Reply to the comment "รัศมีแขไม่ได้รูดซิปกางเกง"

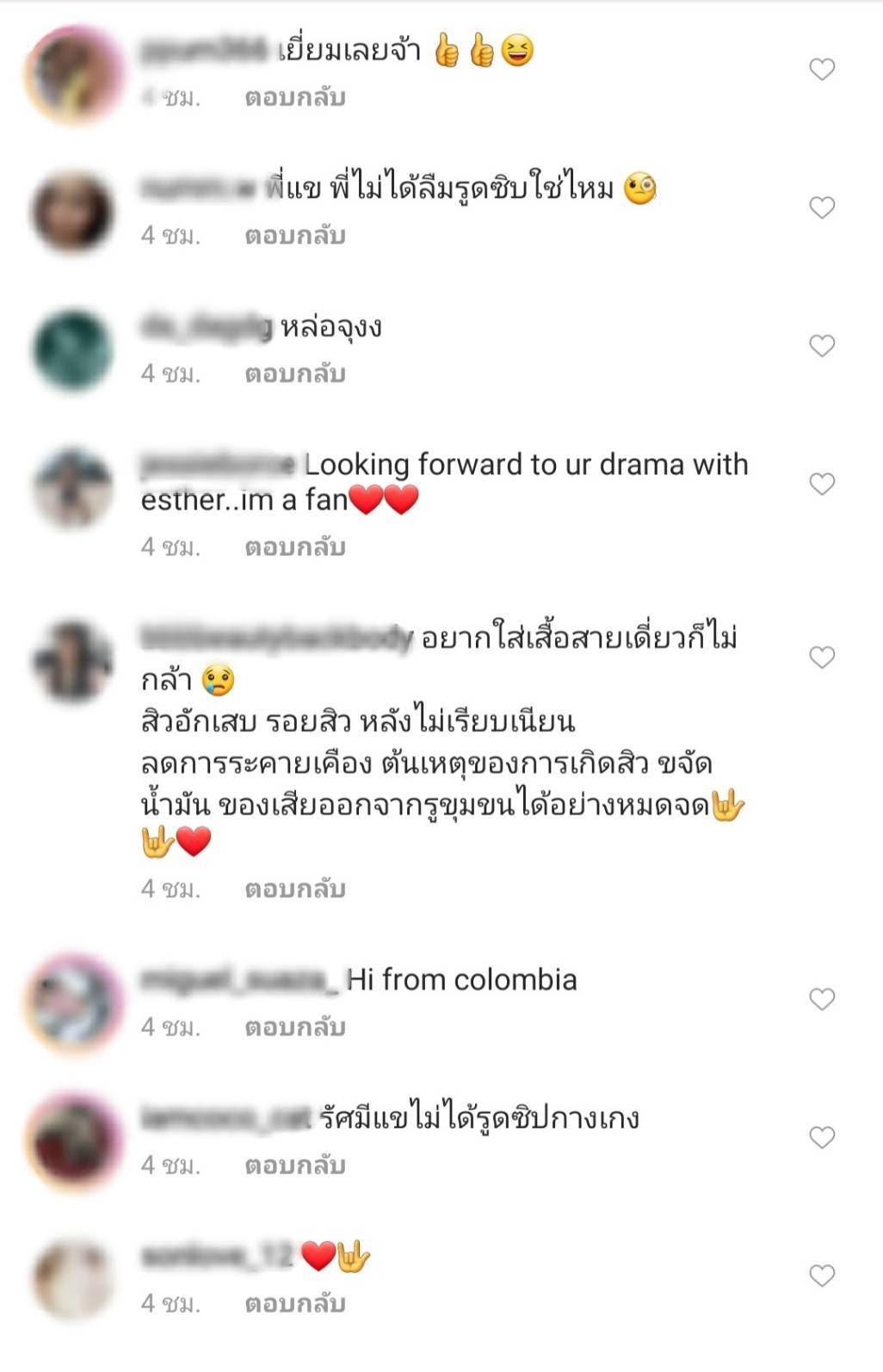294,1166
